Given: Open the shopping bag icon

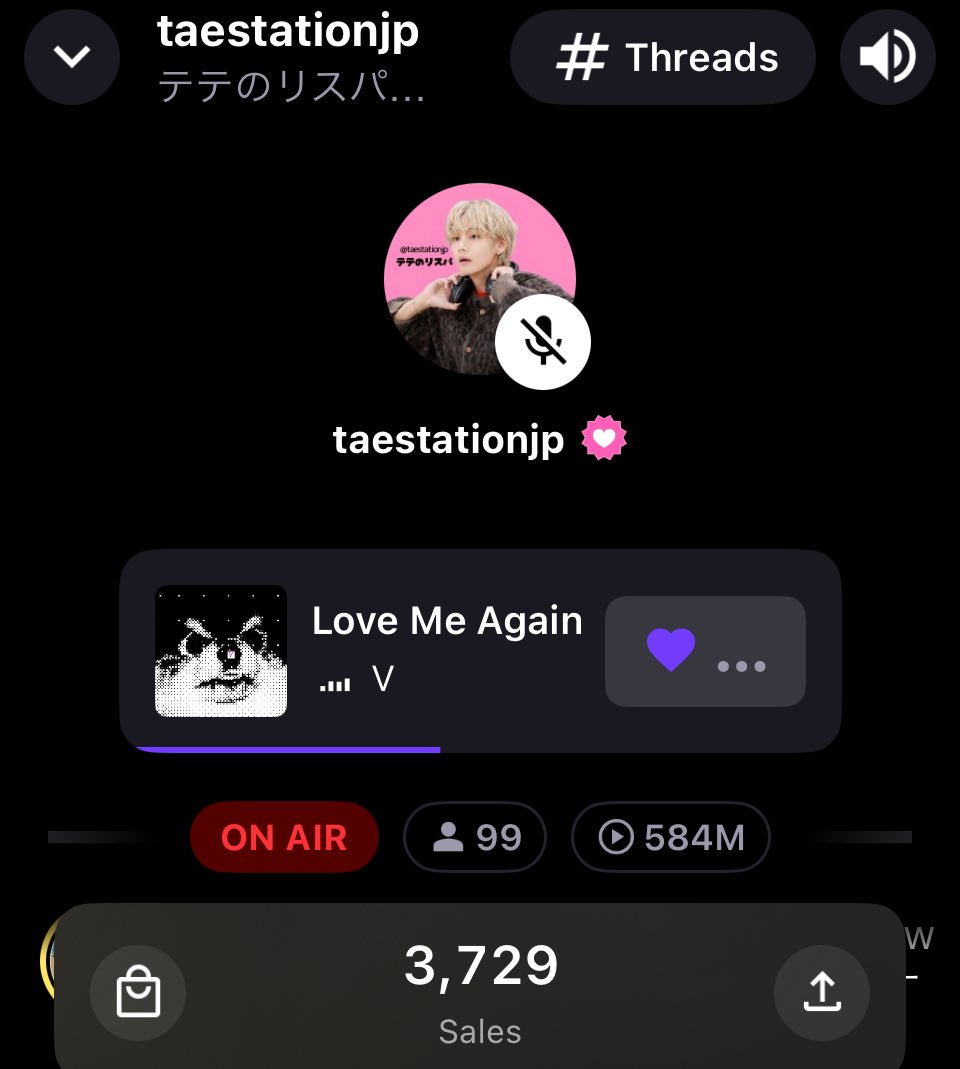Looking at the screenshot, I should click(138, 993).
